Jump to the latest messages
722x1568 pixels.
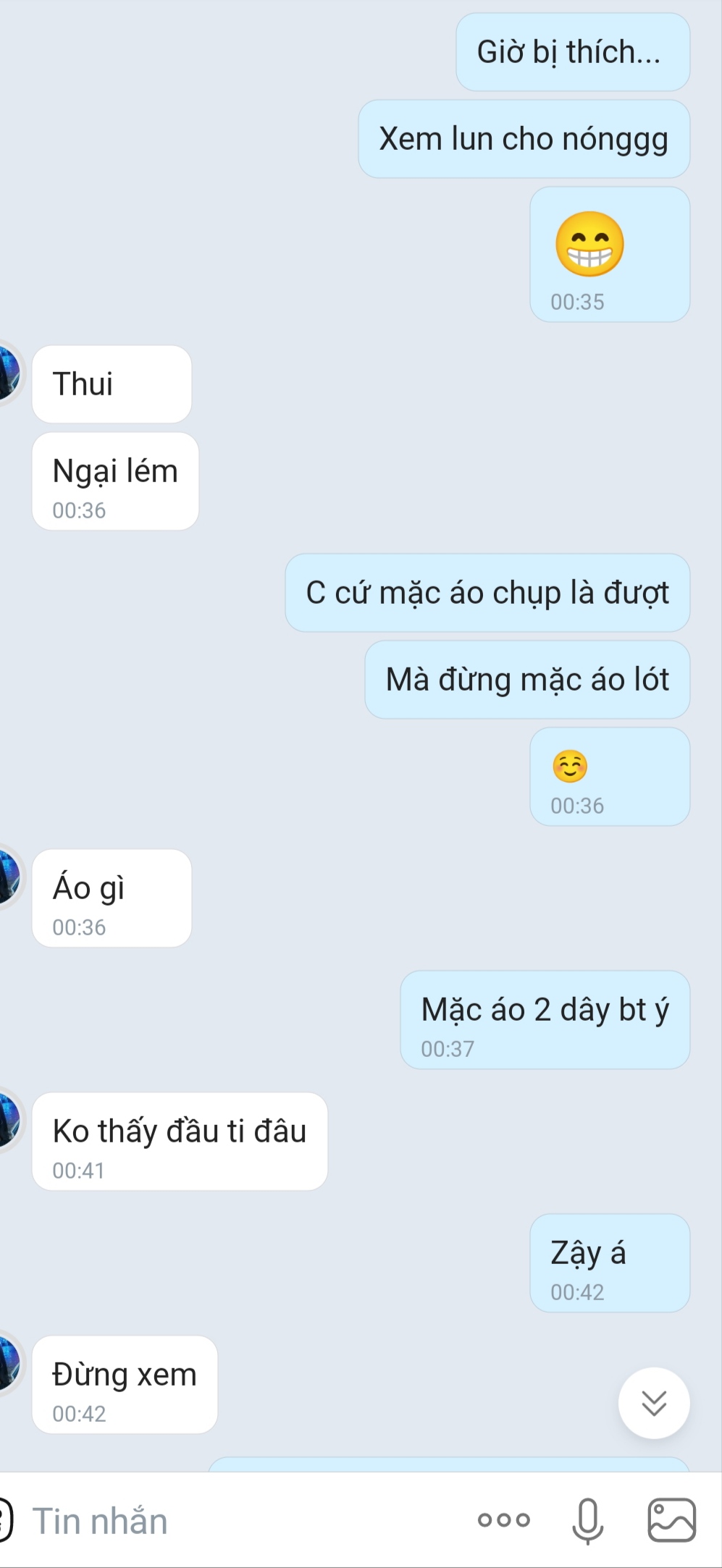click(654, 1403)
